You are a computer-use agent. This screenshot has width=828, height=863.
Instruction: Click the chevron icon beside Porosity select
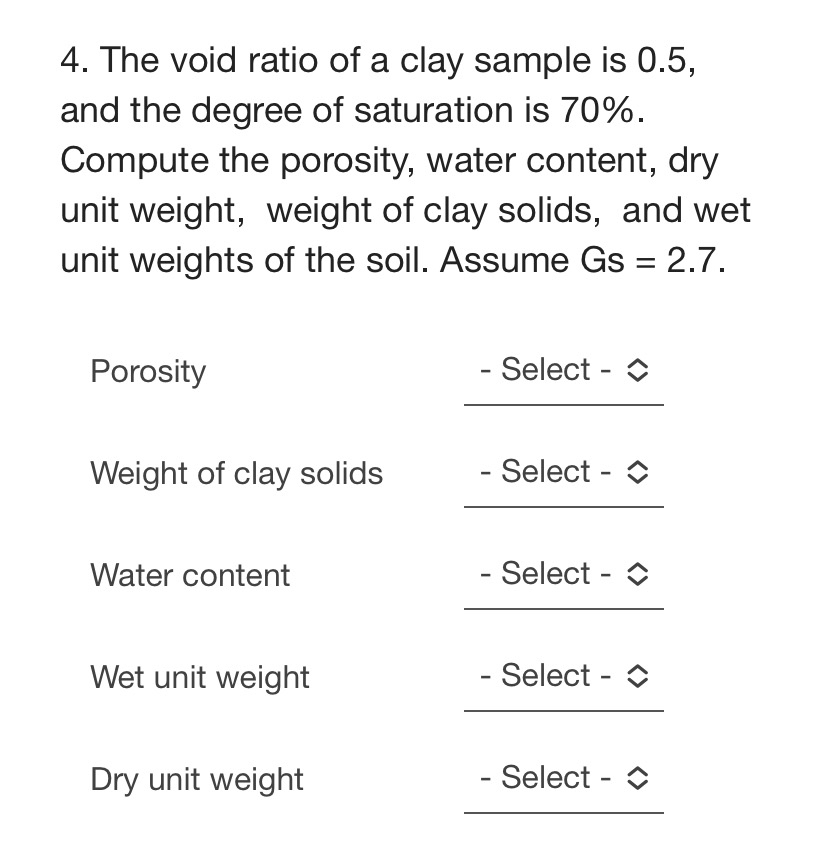click(x=639, y=370)
